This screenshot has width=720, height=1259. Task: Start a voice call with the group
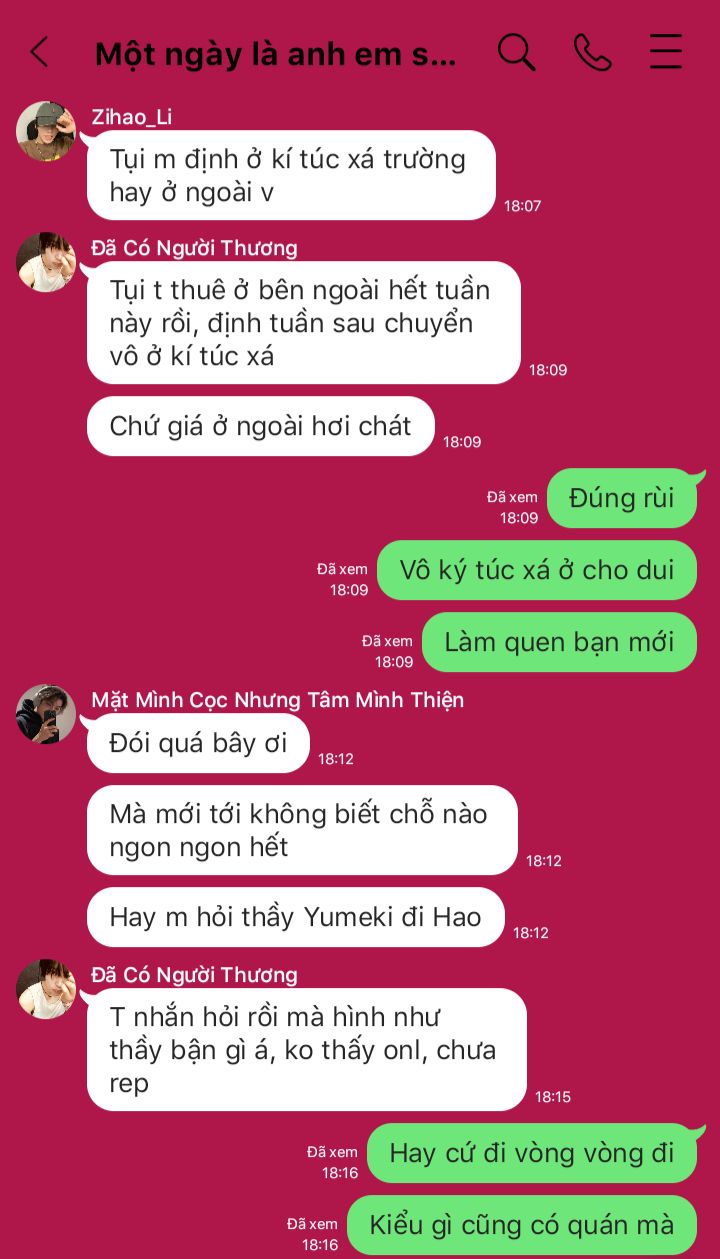click(592, 52)
